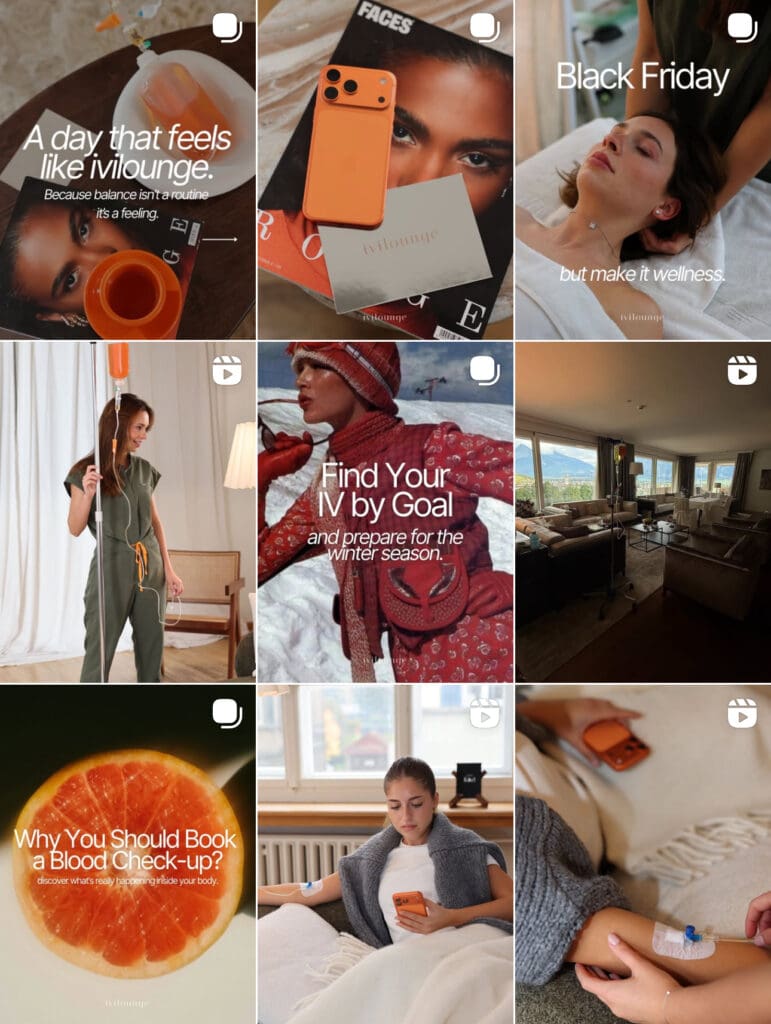Open the 'Black Friday' wellness post
This screenshot has height=1024, width=771.
pos(643,170)
